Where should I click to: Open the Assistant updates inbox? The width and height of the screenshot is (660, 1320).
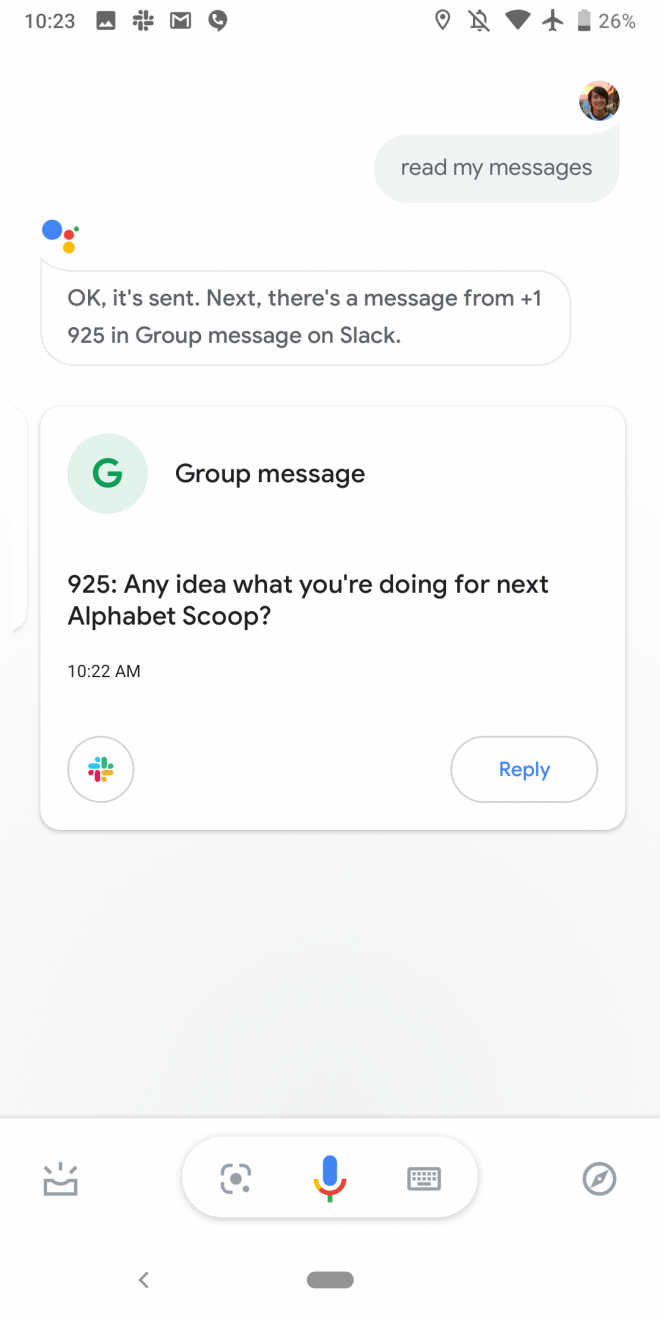pos(61,1179)
